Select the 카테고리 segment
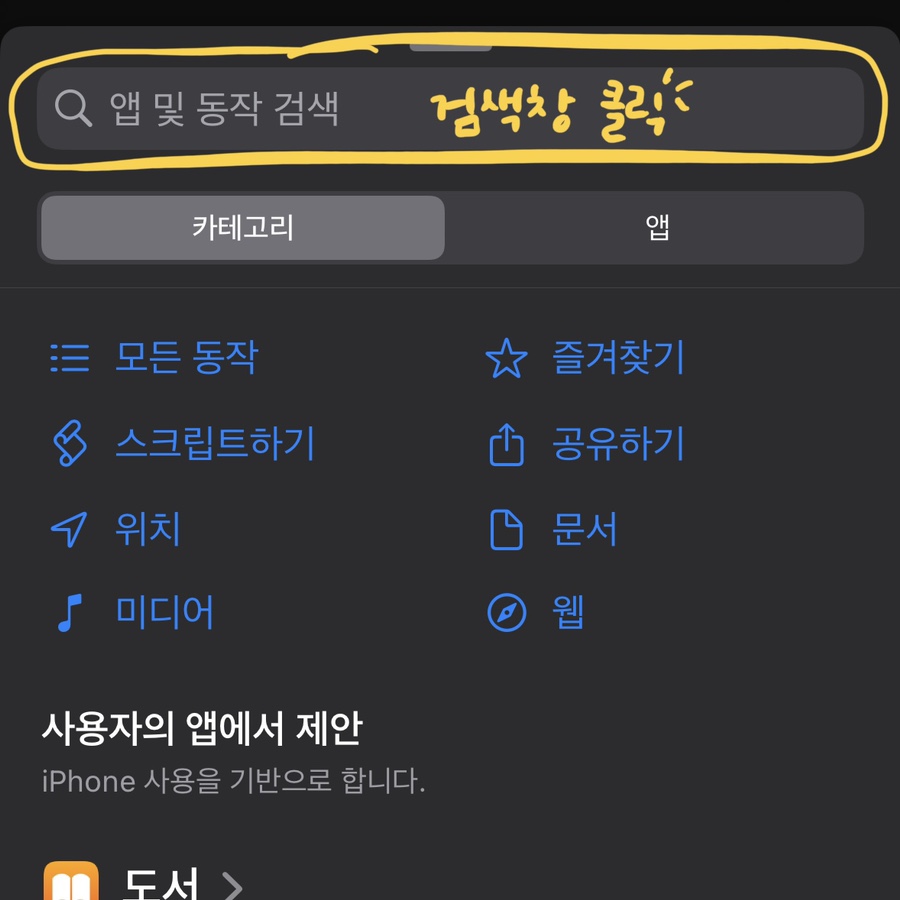 [243, 228]
